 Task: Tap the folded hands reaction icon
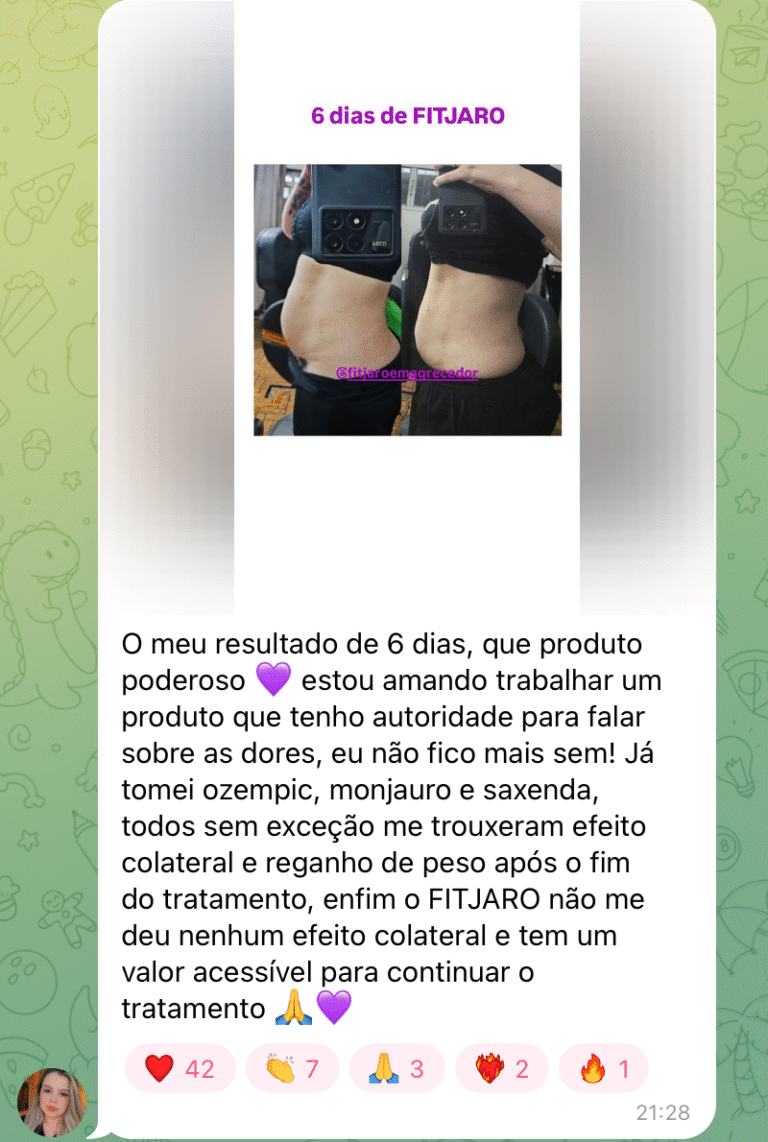click(385, 1068)
